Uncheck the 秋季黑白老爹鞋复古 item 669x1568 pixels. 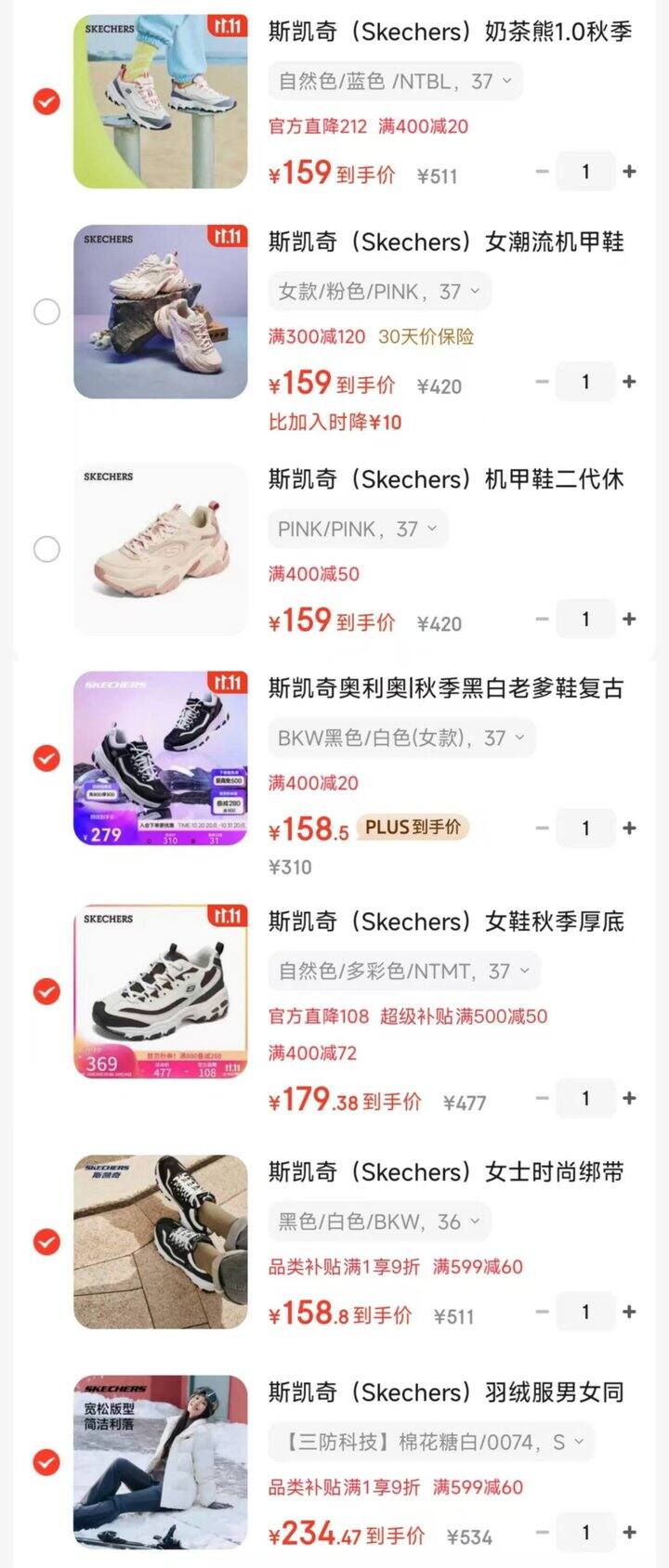(x=46, y=758)
